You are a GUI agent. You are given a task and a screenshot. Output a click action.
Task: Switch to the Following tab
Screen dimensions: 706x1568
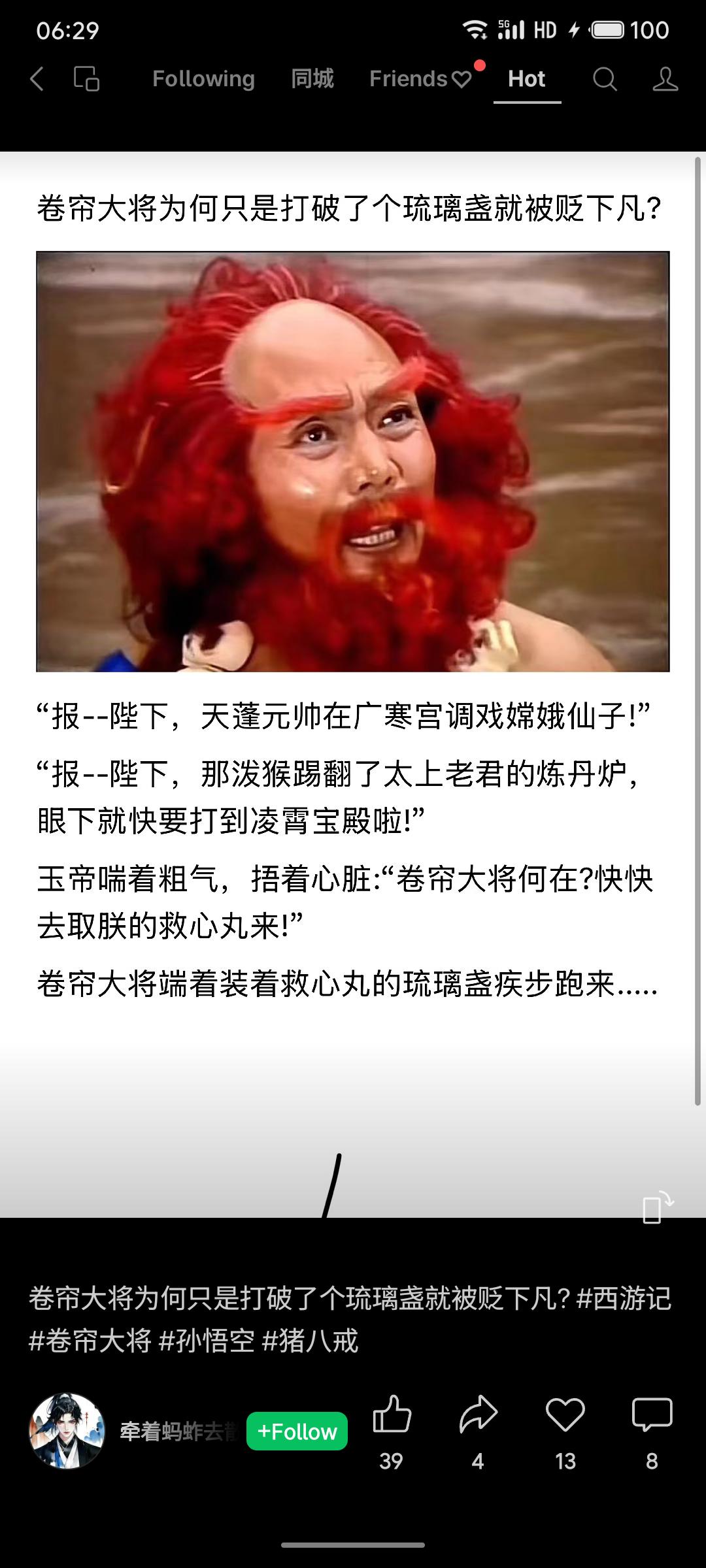[203, 79]
